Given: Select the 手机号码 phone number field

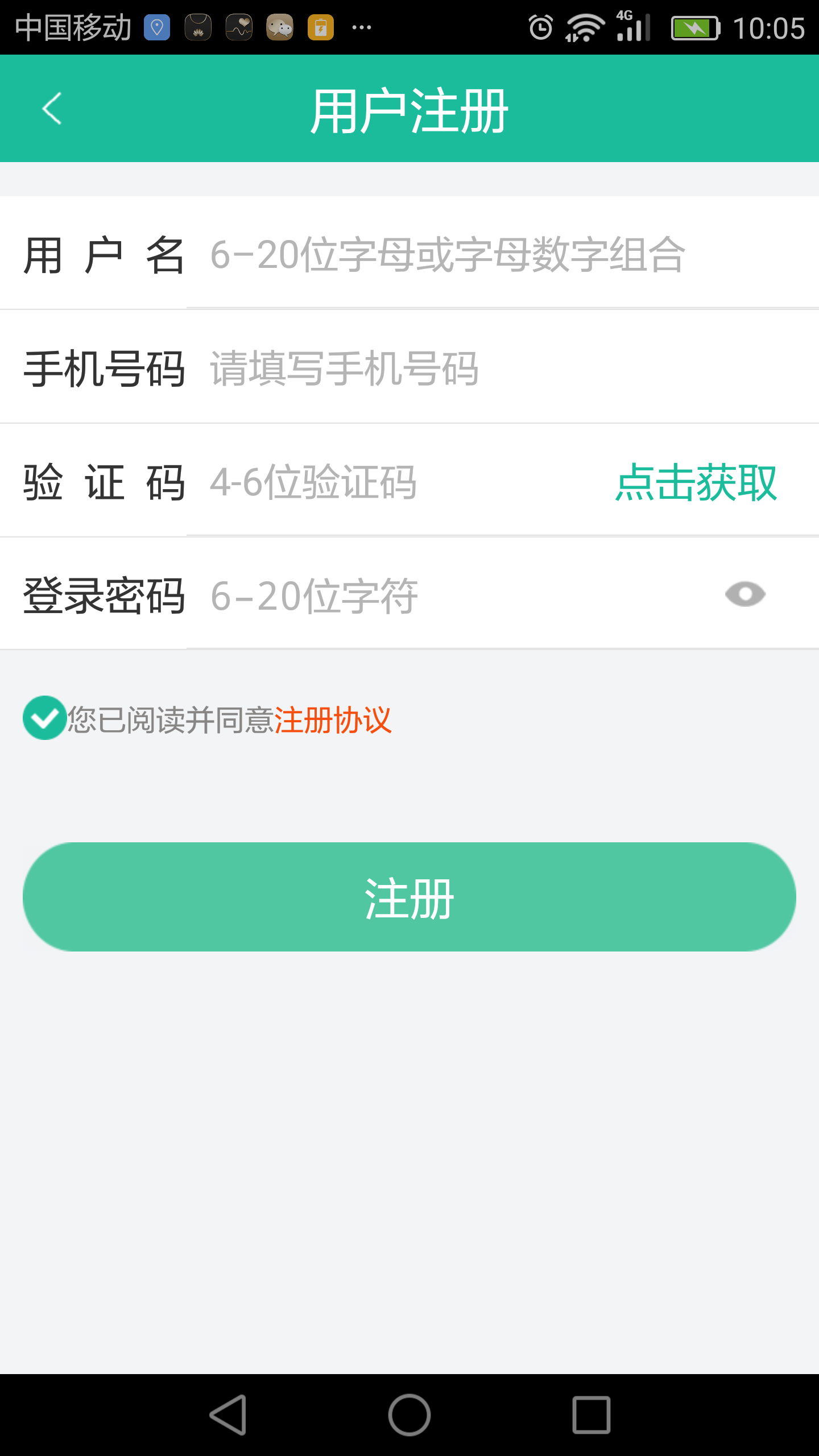Looking at the screenshot, I should 455,369.
